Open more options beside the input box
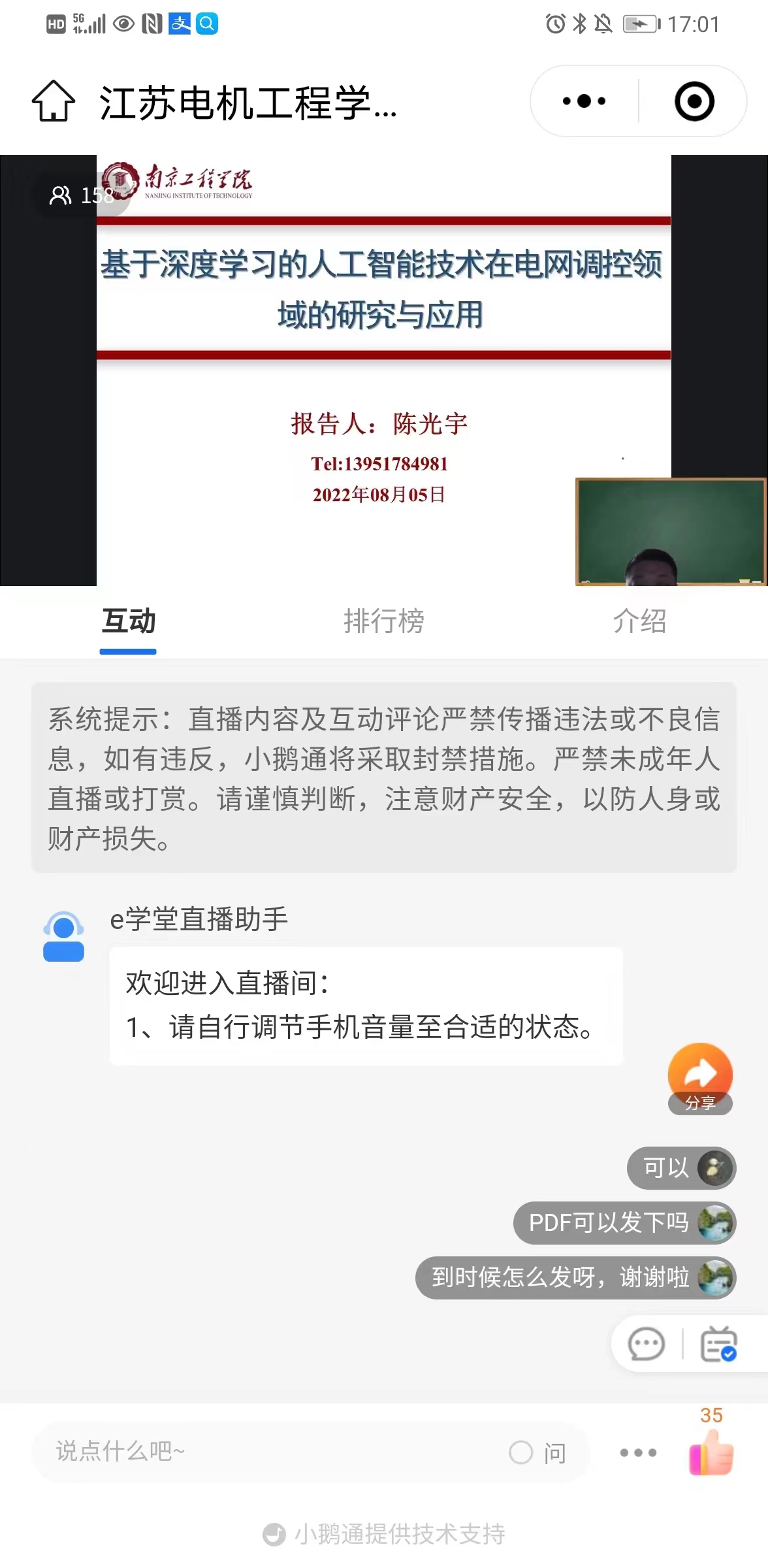This screenshot has height=1568, width=768. 638,1453
